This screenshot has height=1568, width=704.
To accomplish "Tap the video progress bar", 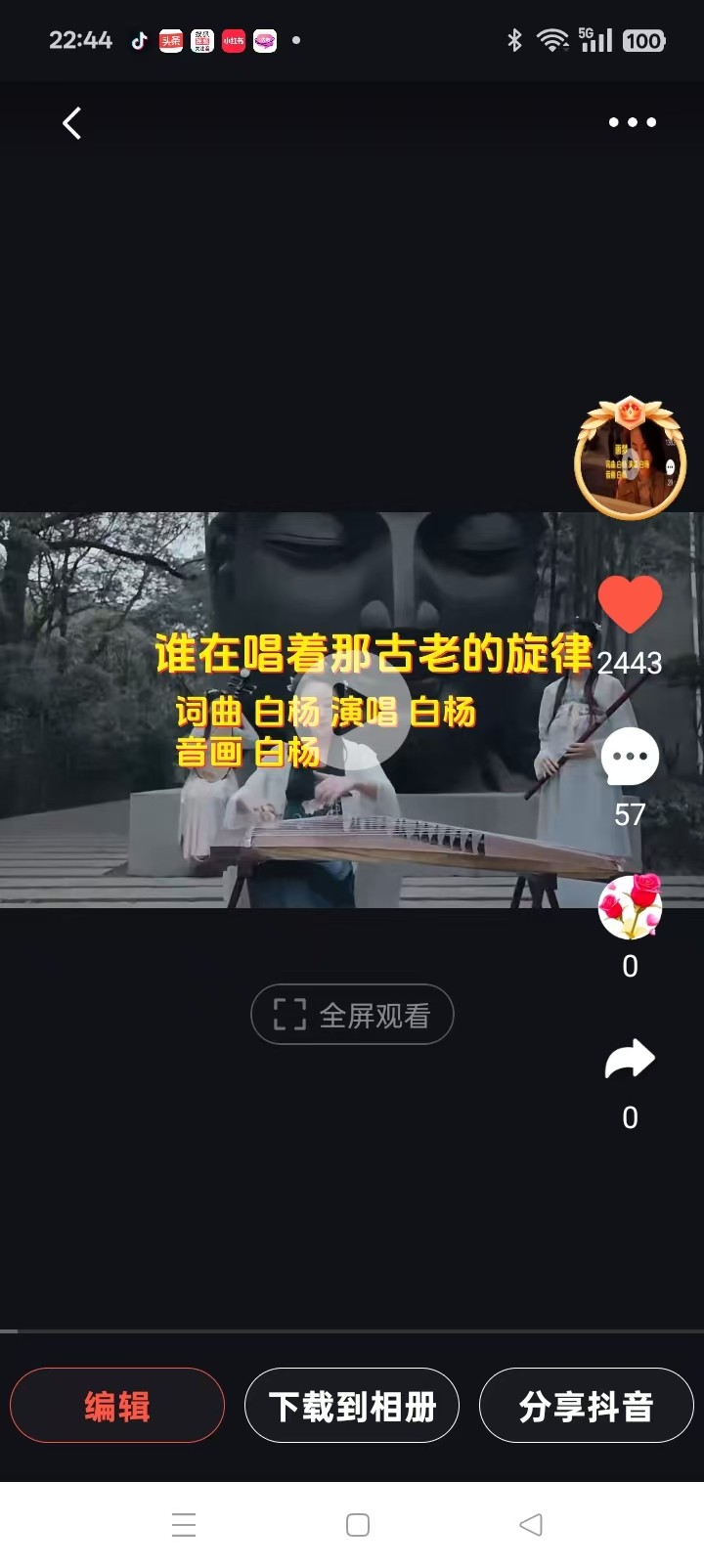I will tap(352, 1330).
